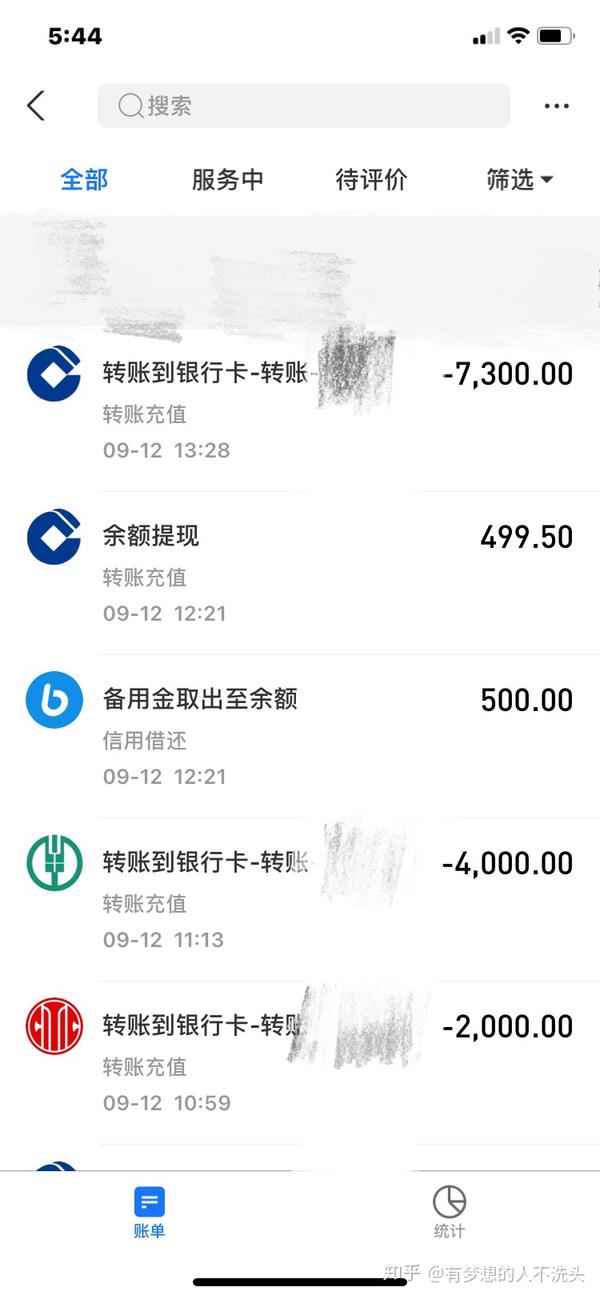Switch to the 全部 tab
The image size is (600, 1299).
(x=84, y=180)
